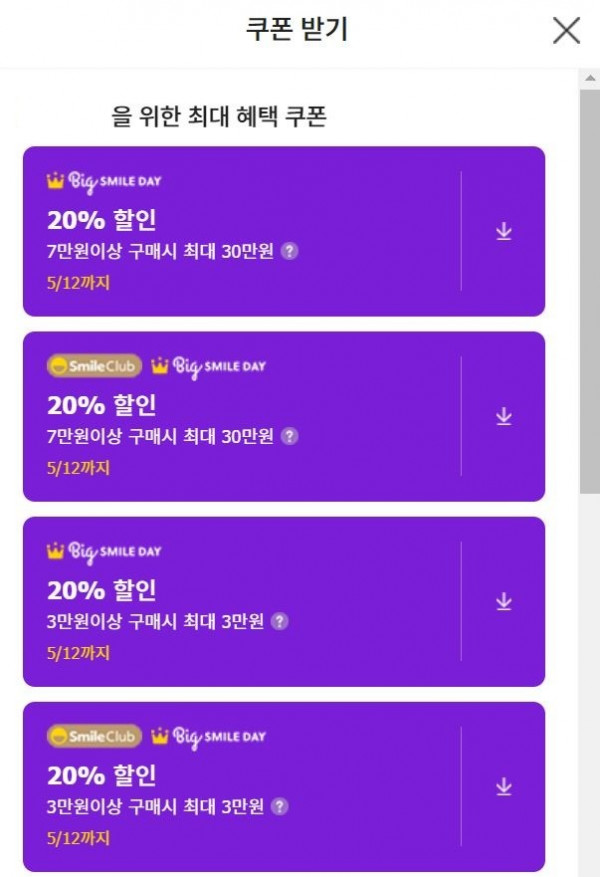Download the first 7만원이상 coupon without SmileClub badge
600x877 pixels.
pyautogui.click(x=503, y=232)
